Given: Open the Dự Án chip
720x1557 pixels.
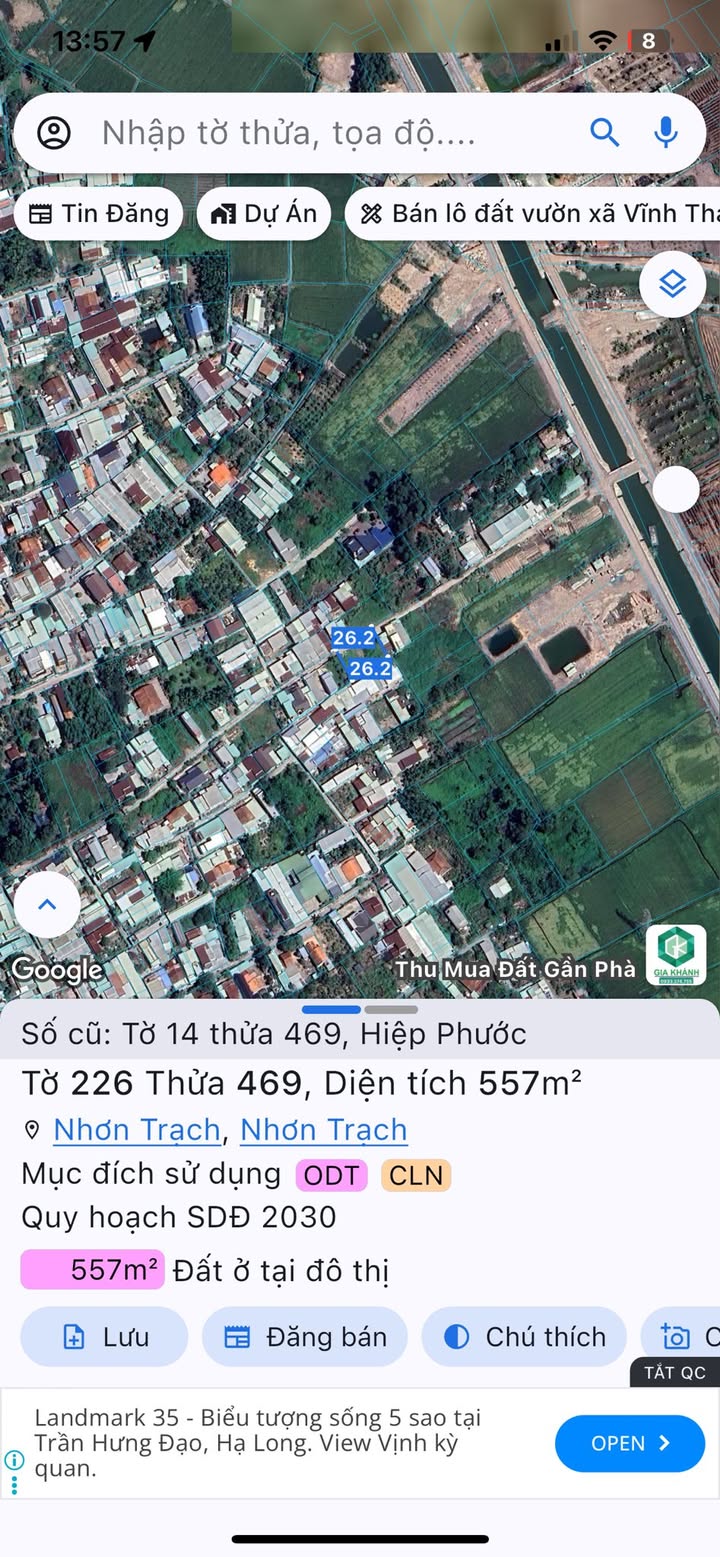Looking at the screenshot, I should [264, 213].
